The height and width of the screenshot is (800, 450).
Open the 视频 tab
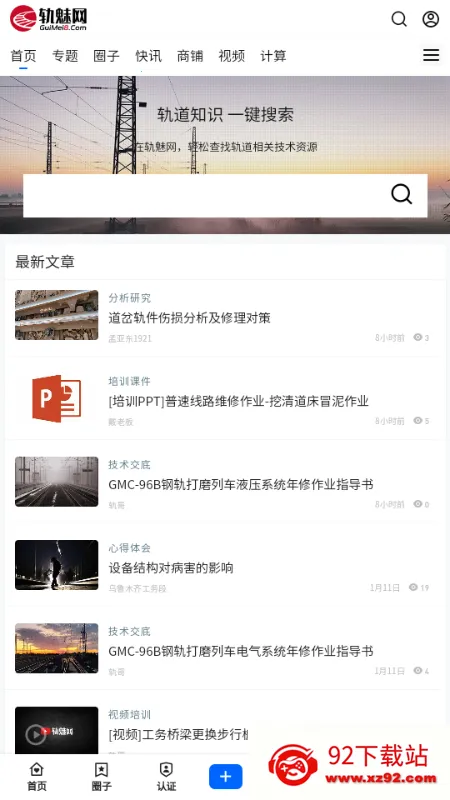tap(232, 56)
